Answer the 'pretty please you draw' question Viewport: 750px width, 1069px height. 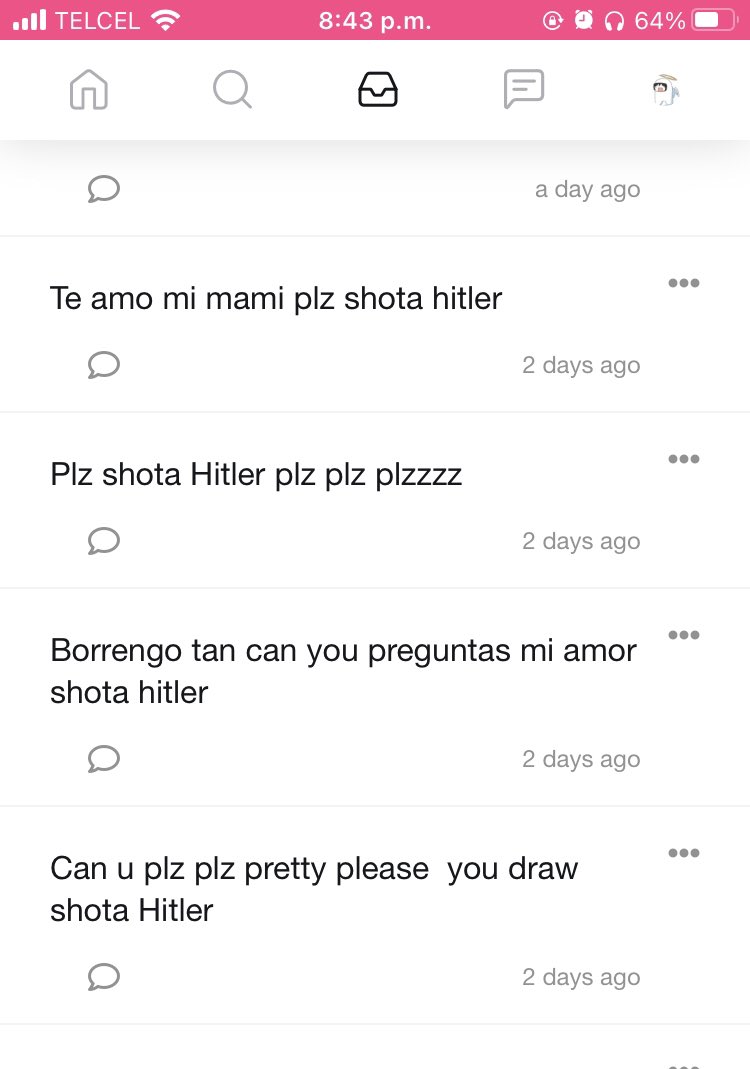point(104,977)
